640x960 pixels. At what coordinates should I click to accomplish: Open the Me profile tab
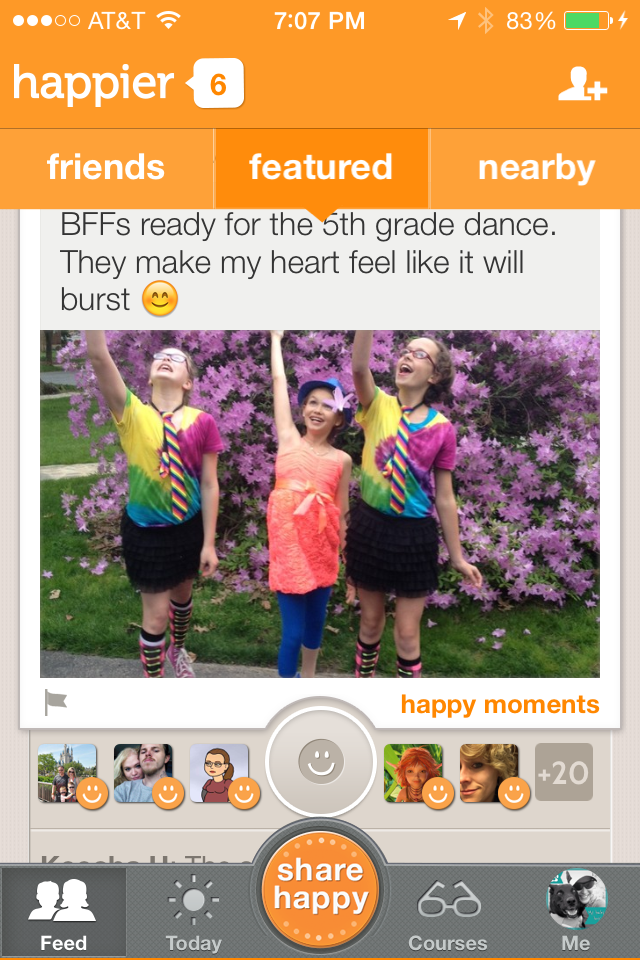click(x=576, y=912)
